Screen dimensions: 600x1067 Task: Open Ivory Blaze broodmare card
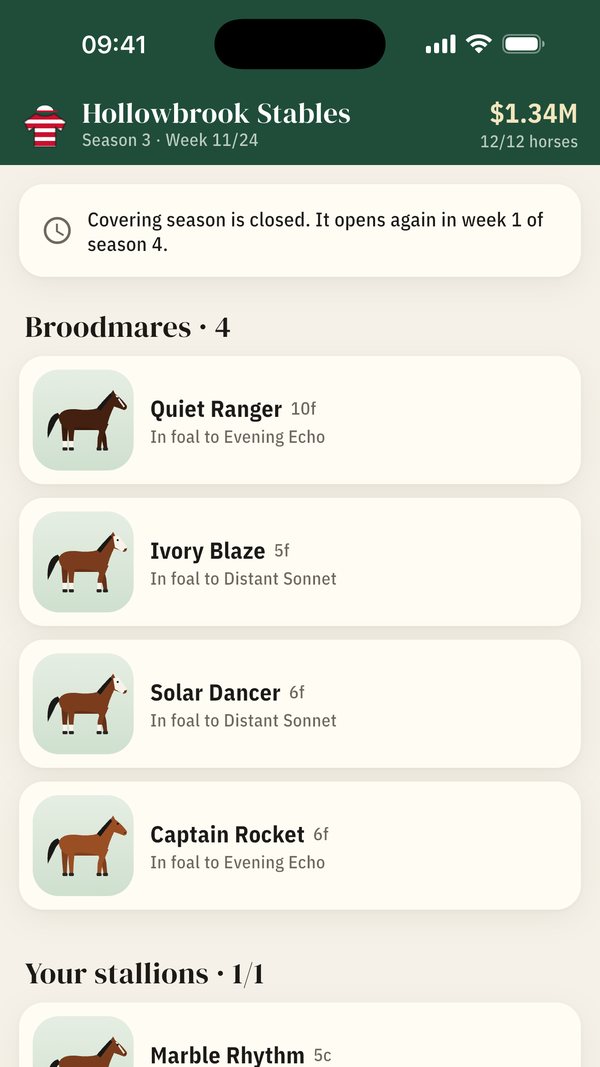[x=300, y=562]
